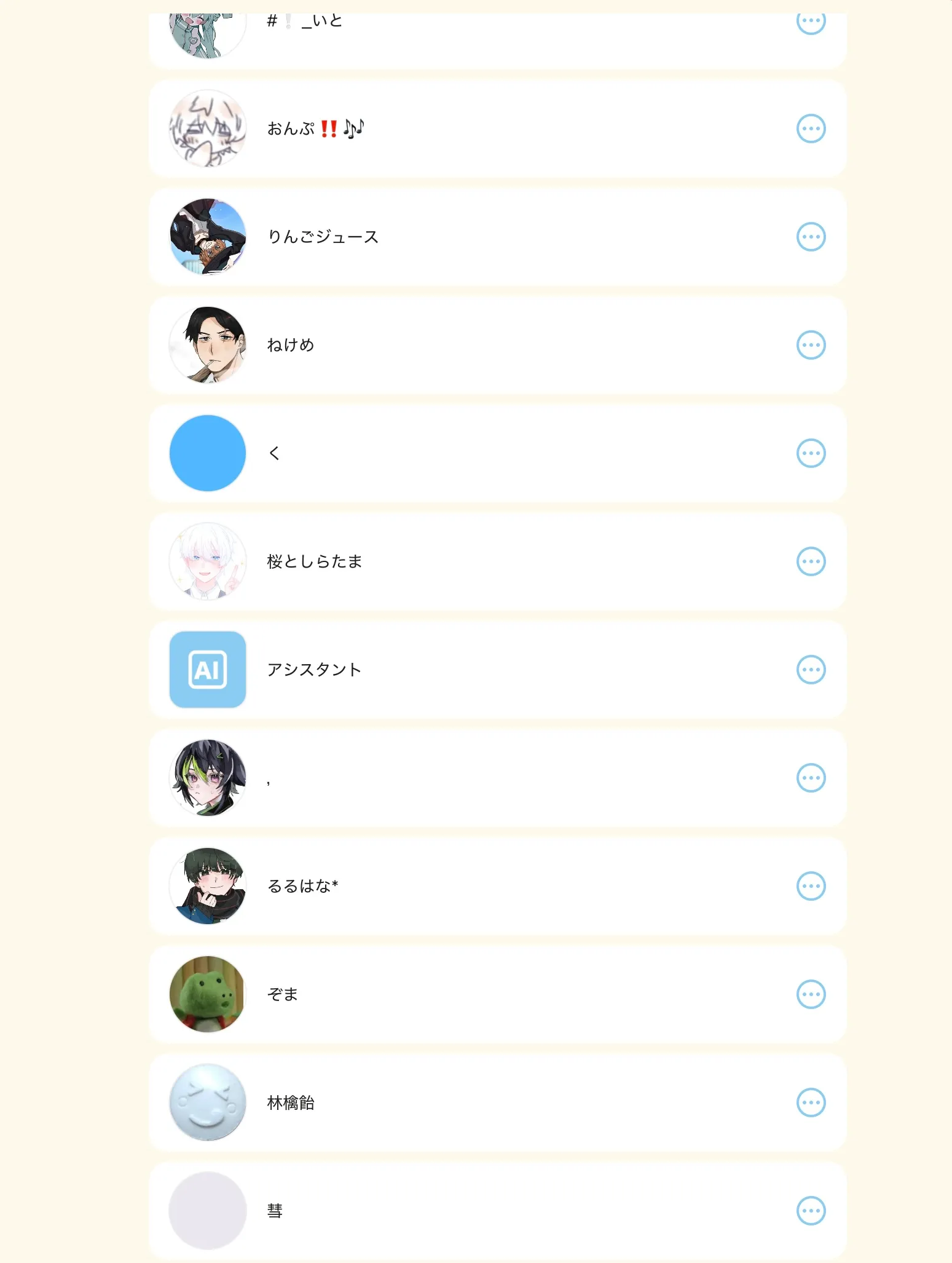Viewport: 952px width, 1263px height.
Task: Tap the three-dot icon for ぞま
Action: point(811,994)
